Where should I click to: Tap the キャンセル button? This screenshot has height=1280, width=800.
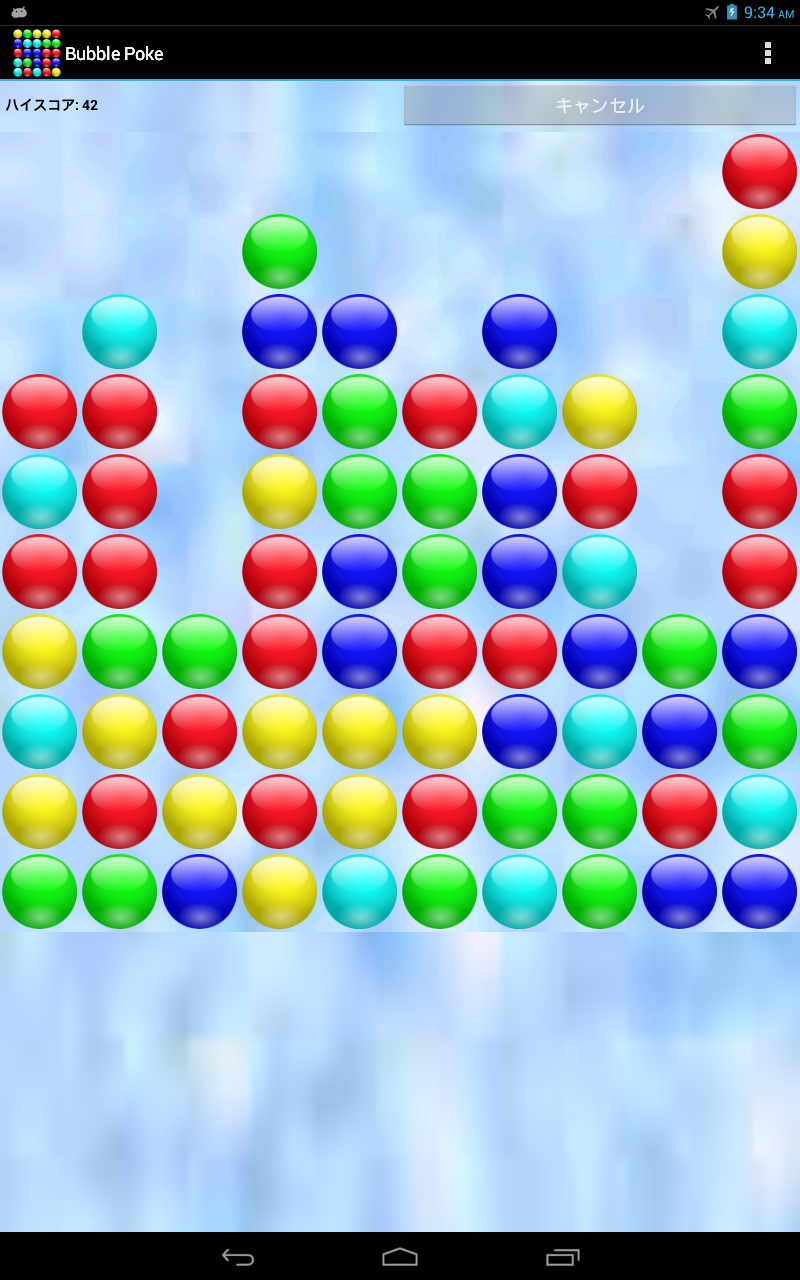pyautogui.click(x=600, y=105)
